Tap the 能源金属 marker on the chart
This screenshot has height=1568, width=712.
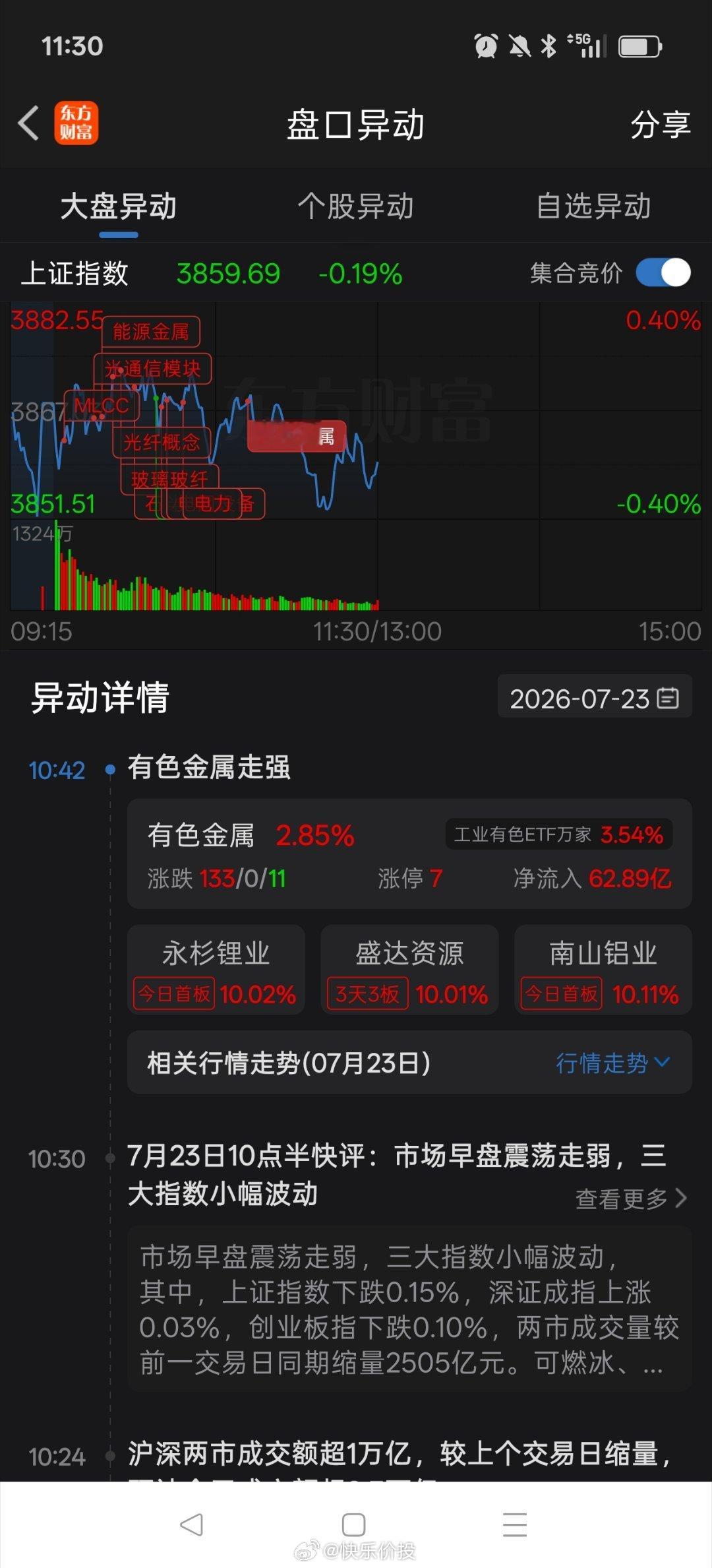point(151,331)
